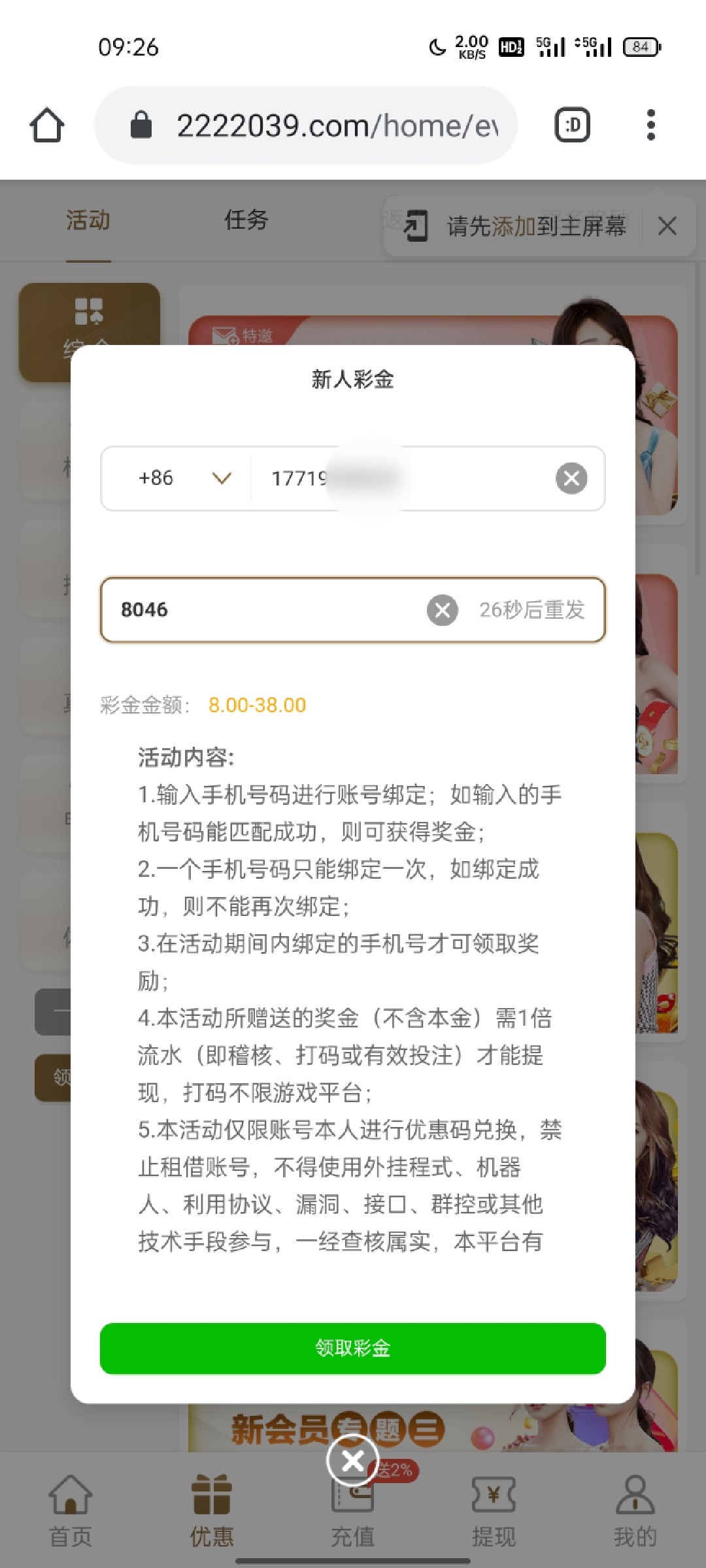Focus the verification code input field
The height and width of the screenshot is (1568, 706).
(x=261, y=610)
